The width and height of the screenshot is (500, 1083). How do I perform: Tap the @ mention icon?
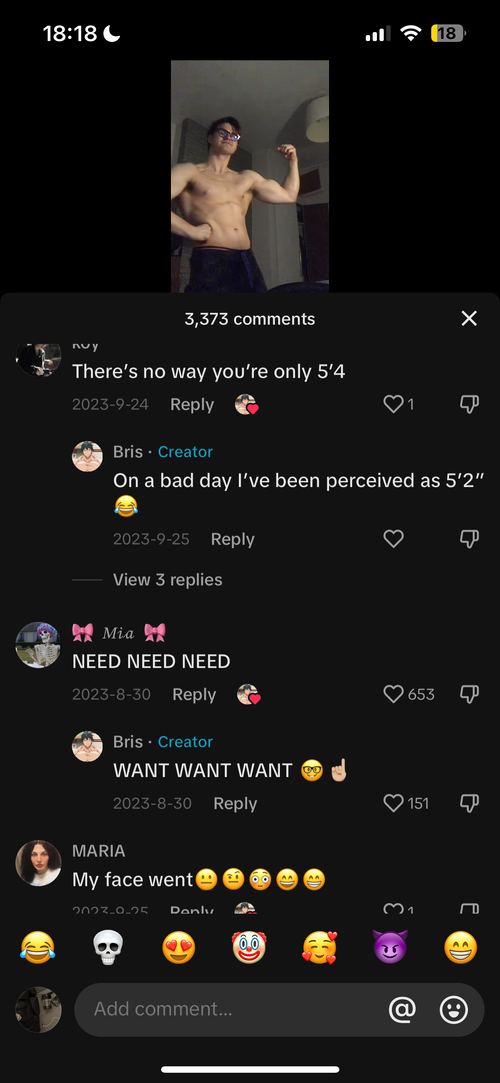point(402,1010)
